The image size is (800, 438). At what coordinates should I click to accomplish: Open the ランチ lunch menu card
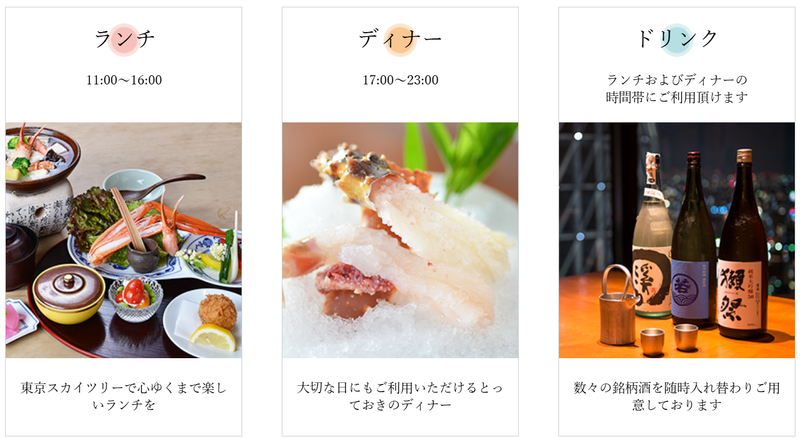click(x=123, y=240)
